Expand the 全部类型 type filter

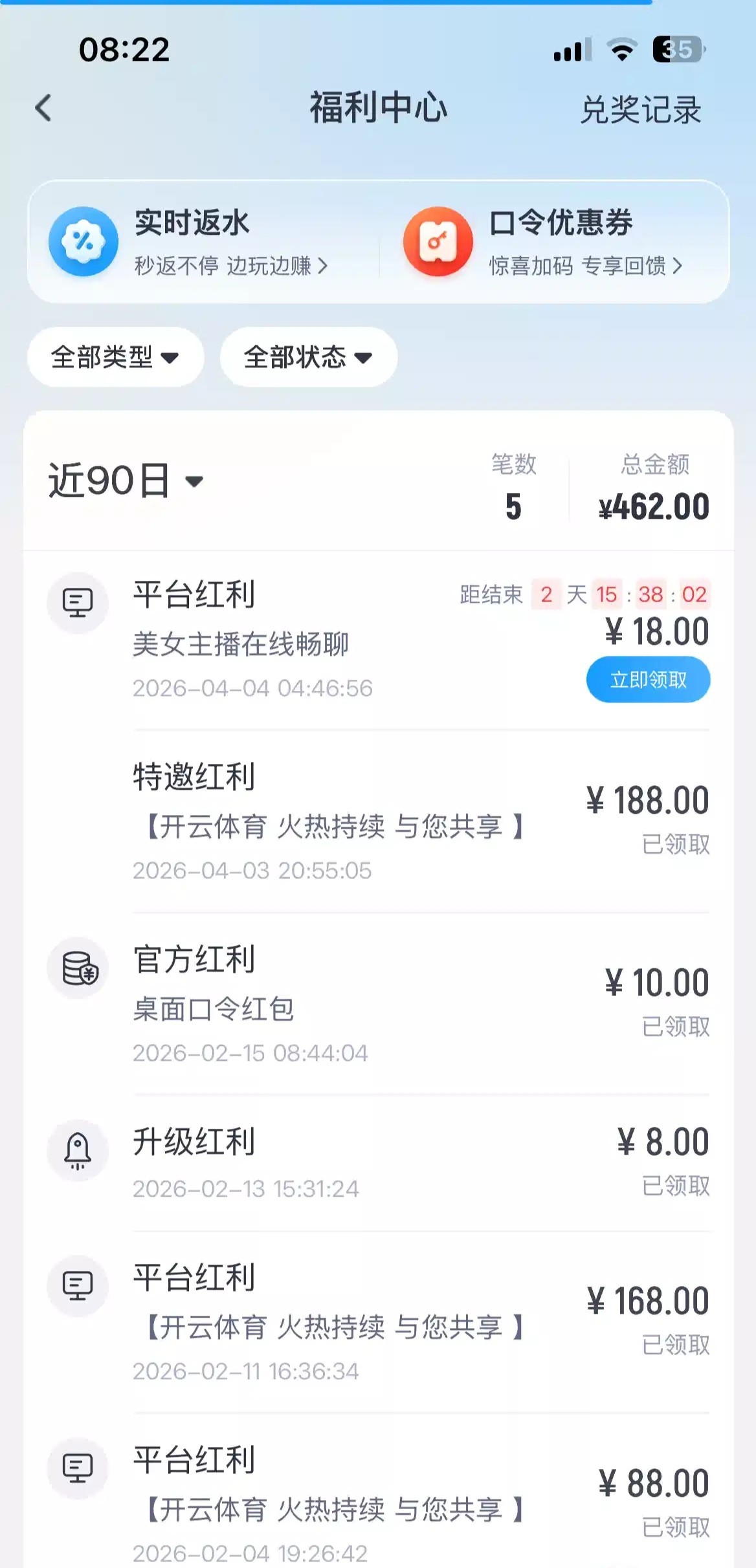point(115,357)
